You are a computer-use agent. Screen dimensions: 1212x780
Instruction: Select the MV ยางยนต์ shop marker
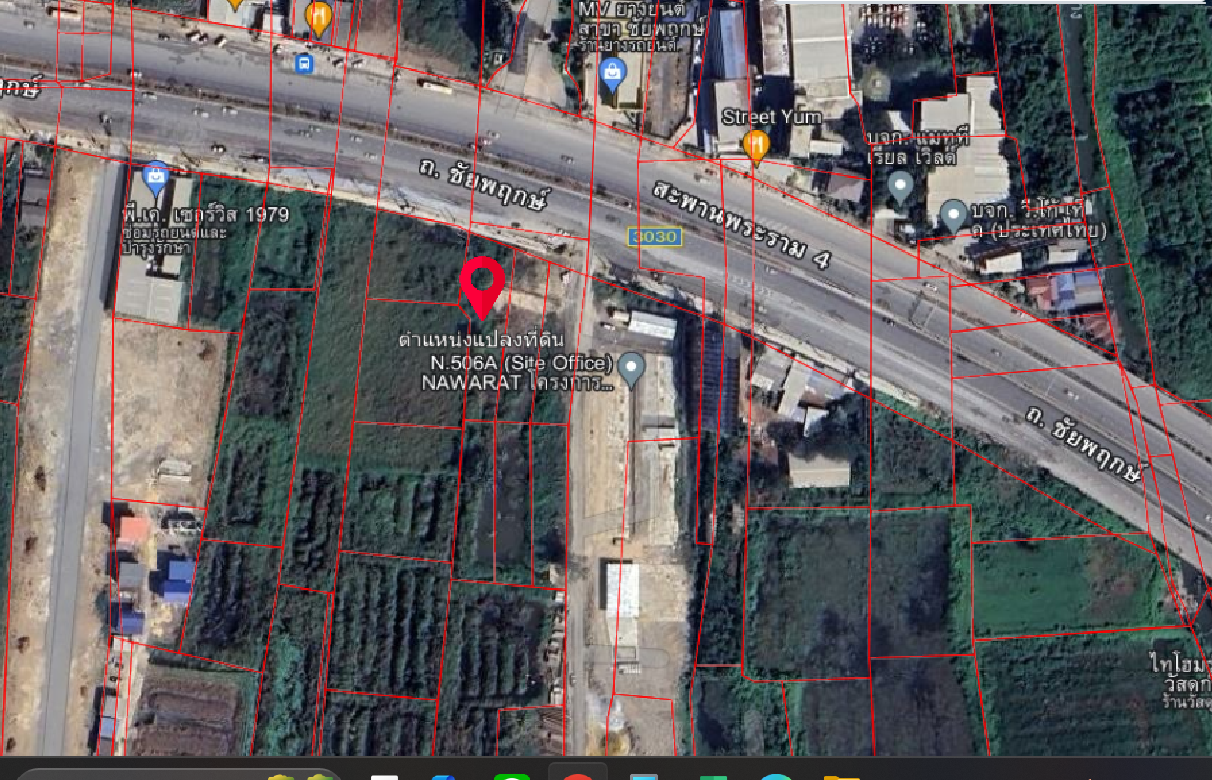612,71
